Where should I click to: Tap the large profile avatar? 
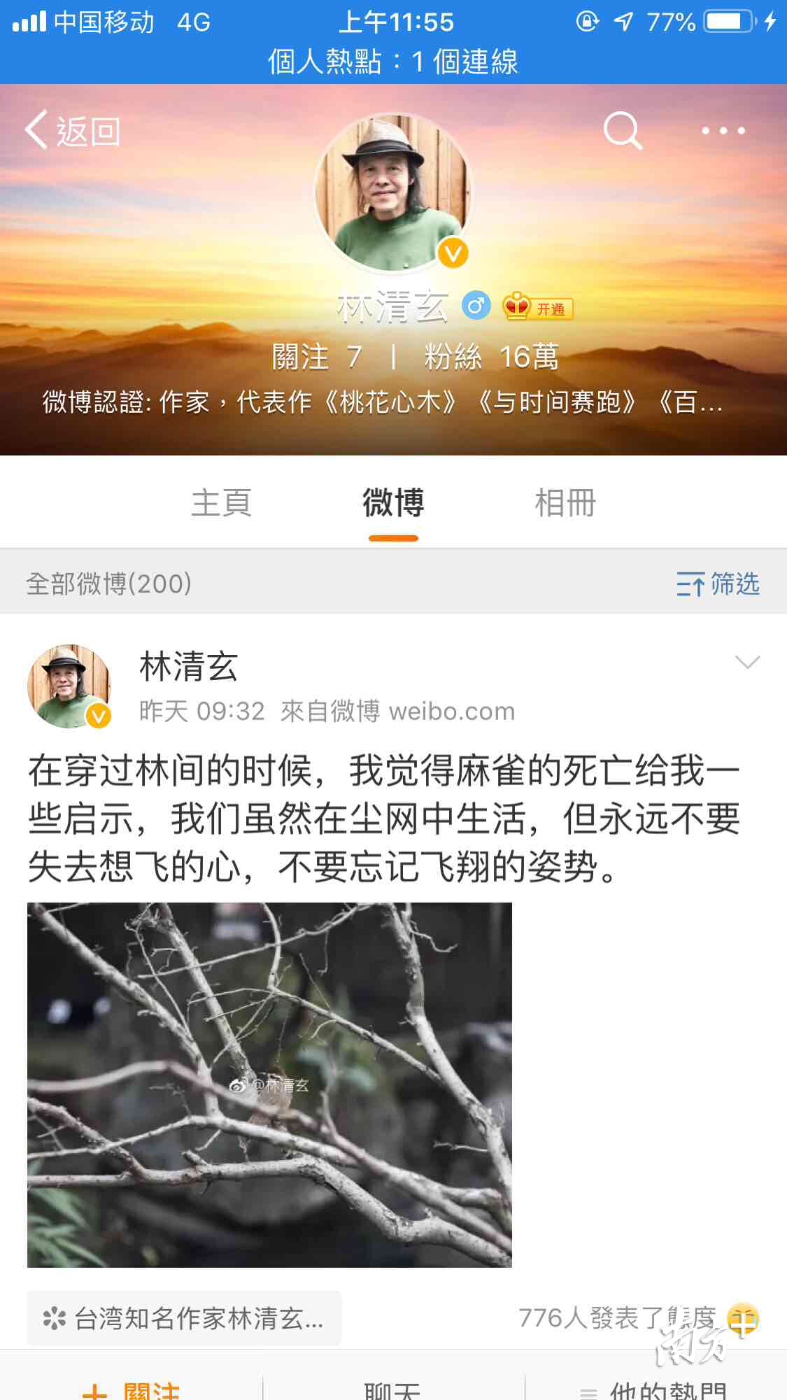[393, 192]
